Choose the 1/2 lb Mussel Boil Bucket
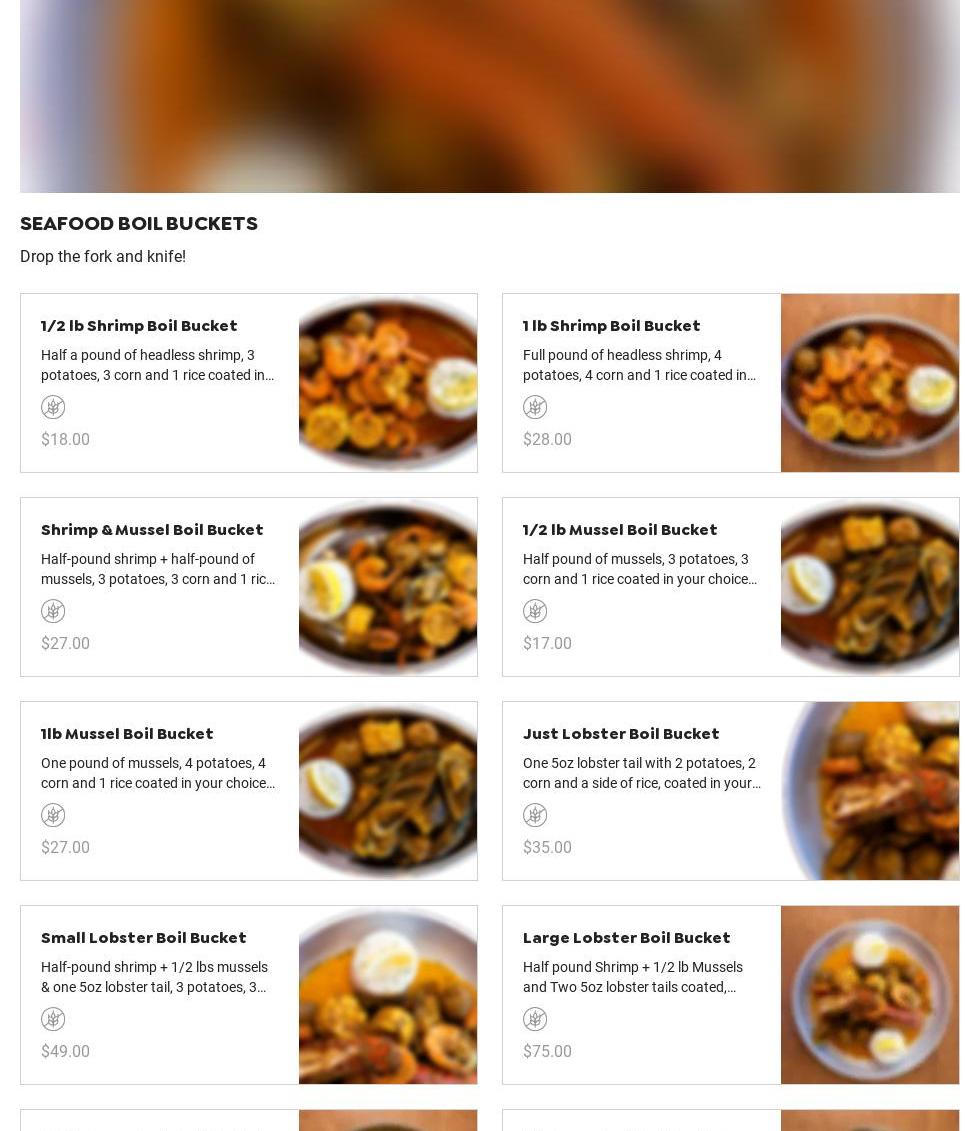The image size is (965, 1131). pos(619,530)
